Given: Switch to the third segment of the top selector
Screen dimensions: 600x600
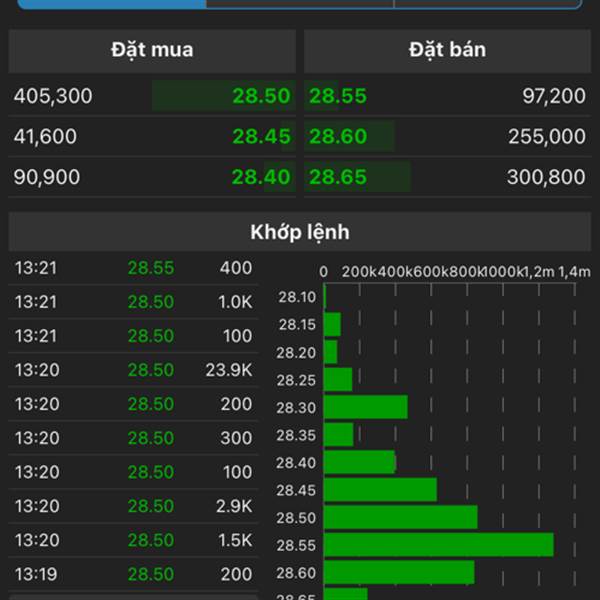Looking at the screenshot, I should coord(487,4).
